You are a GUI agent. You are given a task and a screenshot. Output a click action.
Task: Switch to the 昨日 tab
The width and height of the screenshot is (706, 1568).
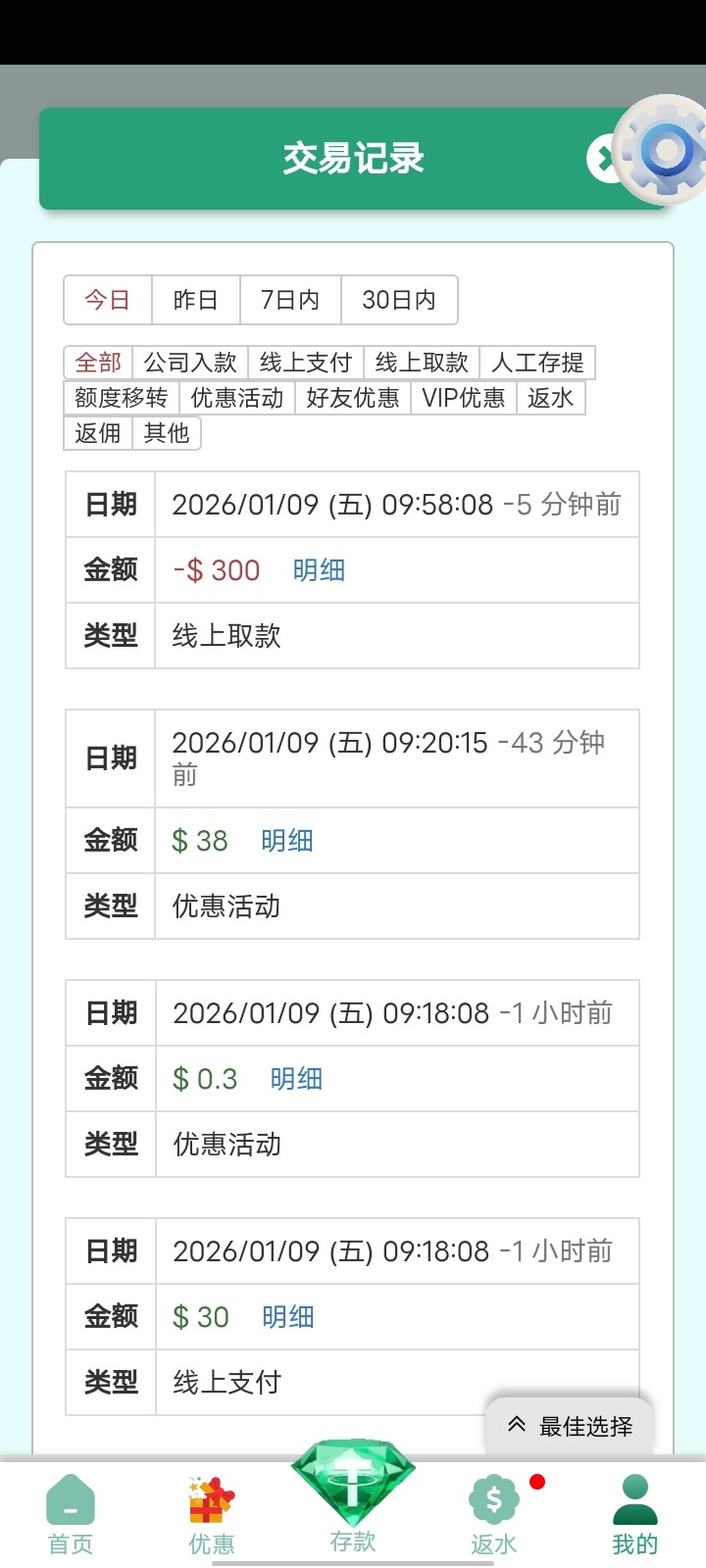(x=195, y=300)
